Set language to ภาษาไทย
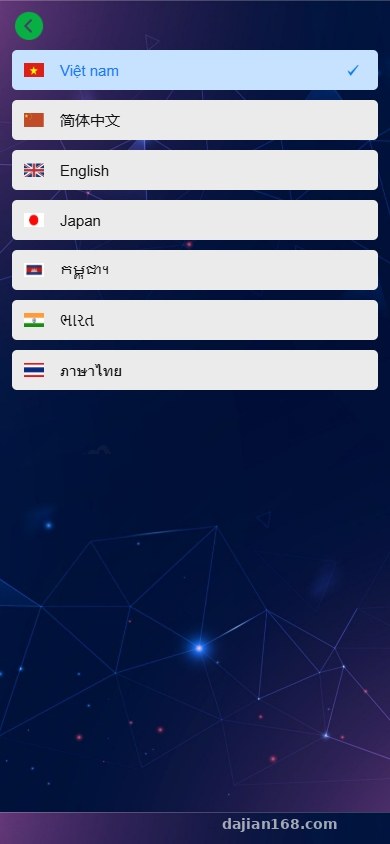390x844 pixels. click(195, 370)
